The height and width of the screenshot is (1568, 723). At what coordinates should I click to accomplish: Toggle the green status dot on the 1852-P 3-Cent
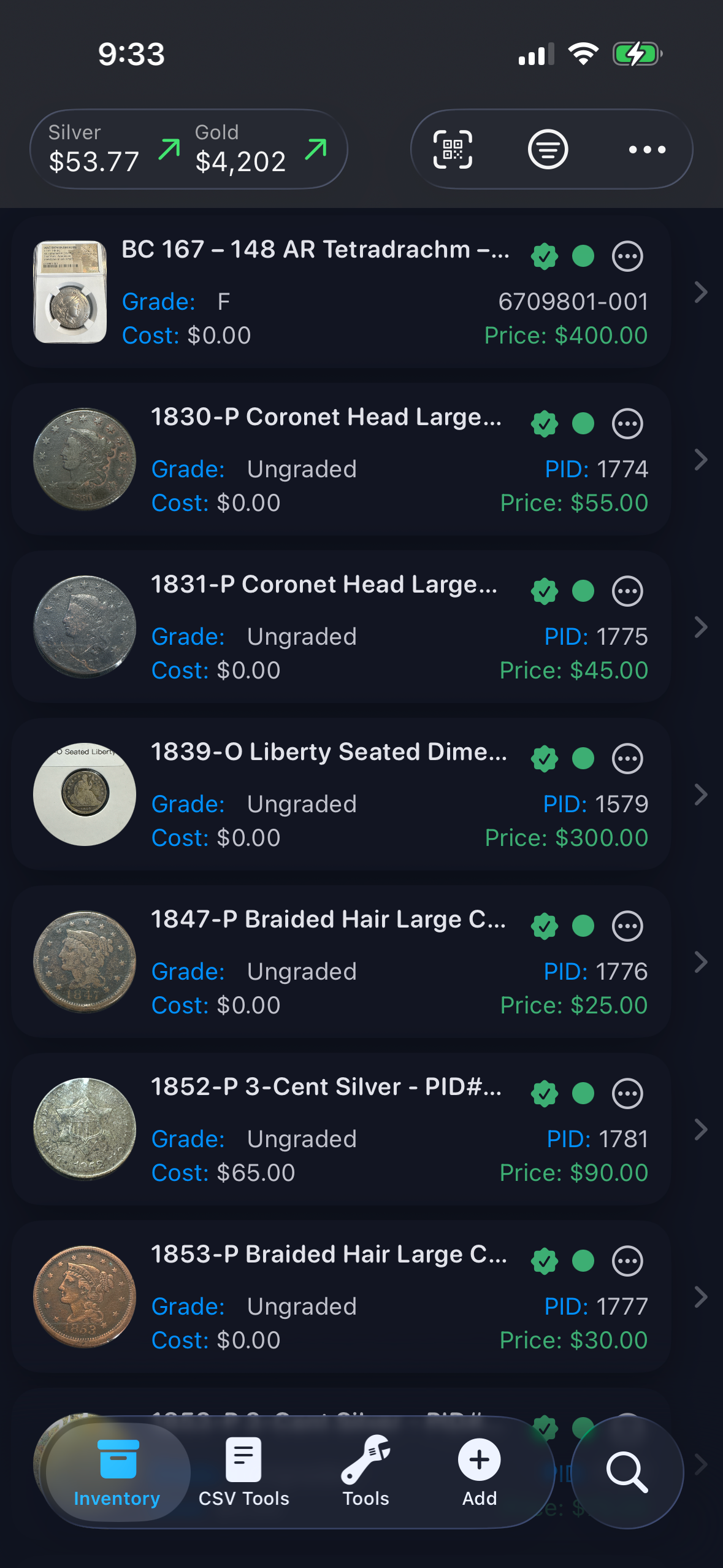coord(583,1093)
